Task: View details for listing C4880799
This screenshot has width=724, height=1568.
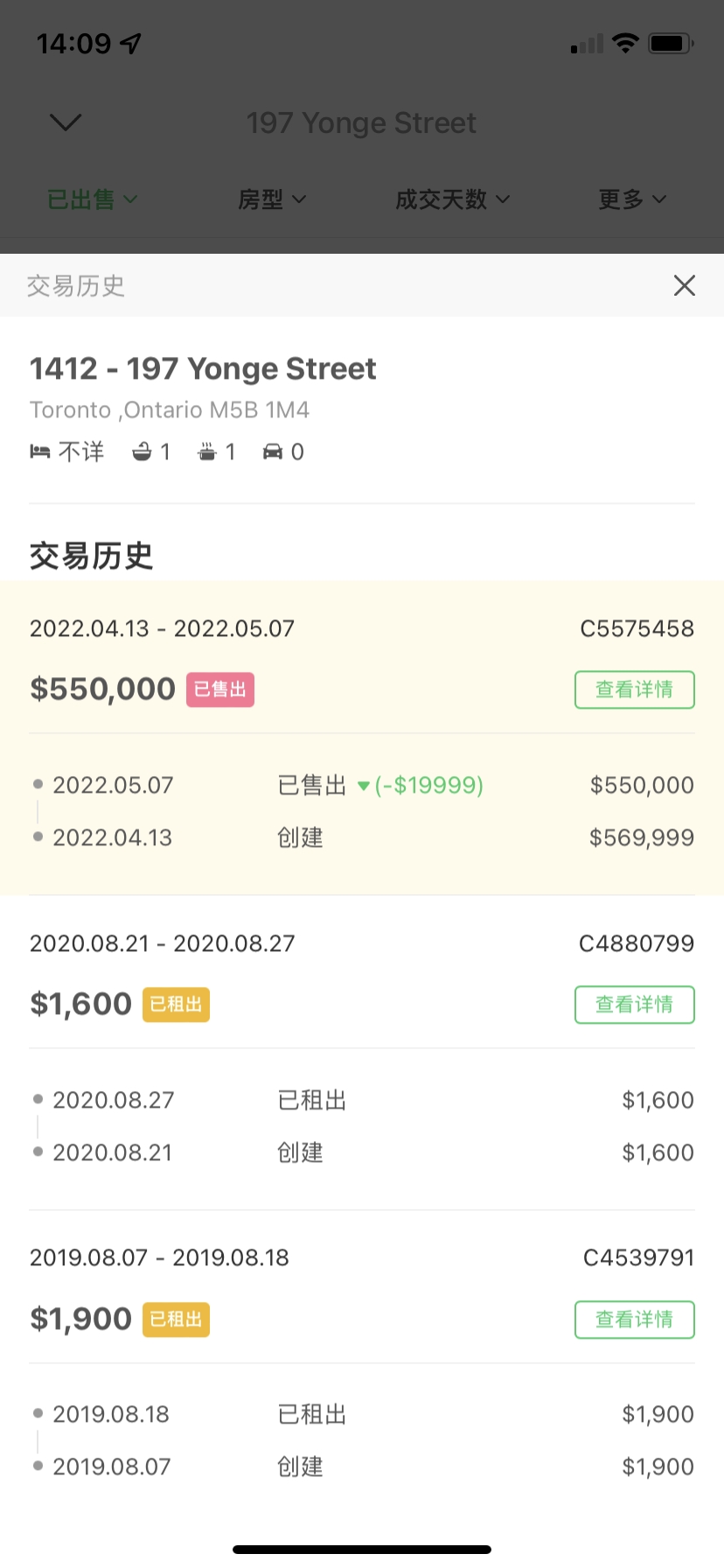Action: [x=634, y=1004]
